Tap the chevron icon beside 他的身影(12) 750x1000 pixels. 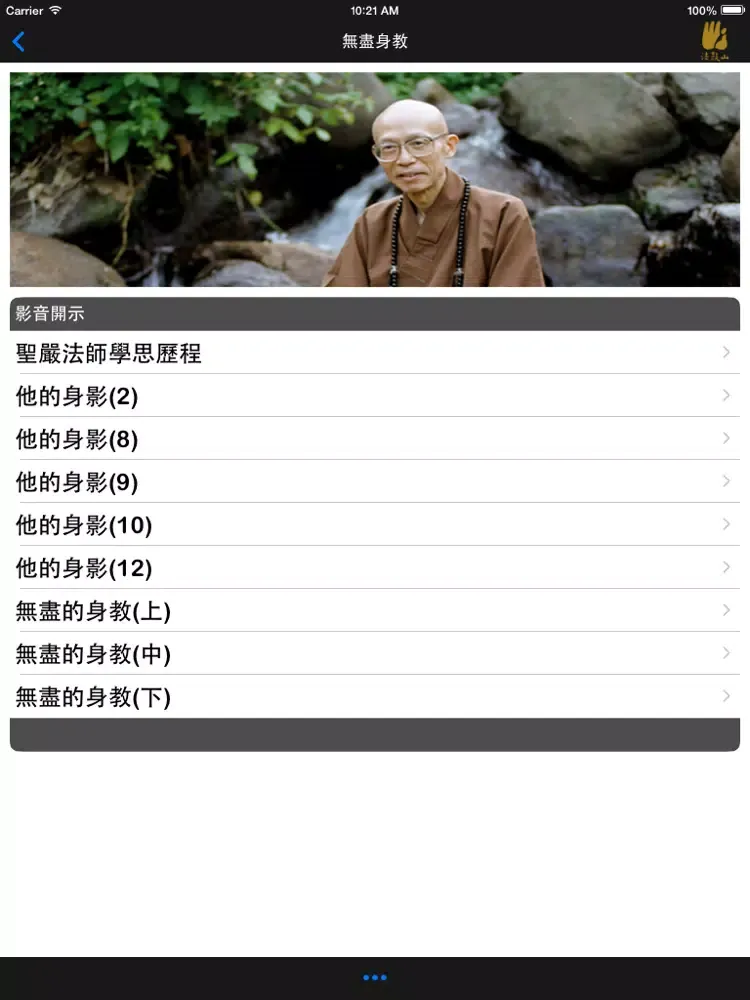click(725, 566)
